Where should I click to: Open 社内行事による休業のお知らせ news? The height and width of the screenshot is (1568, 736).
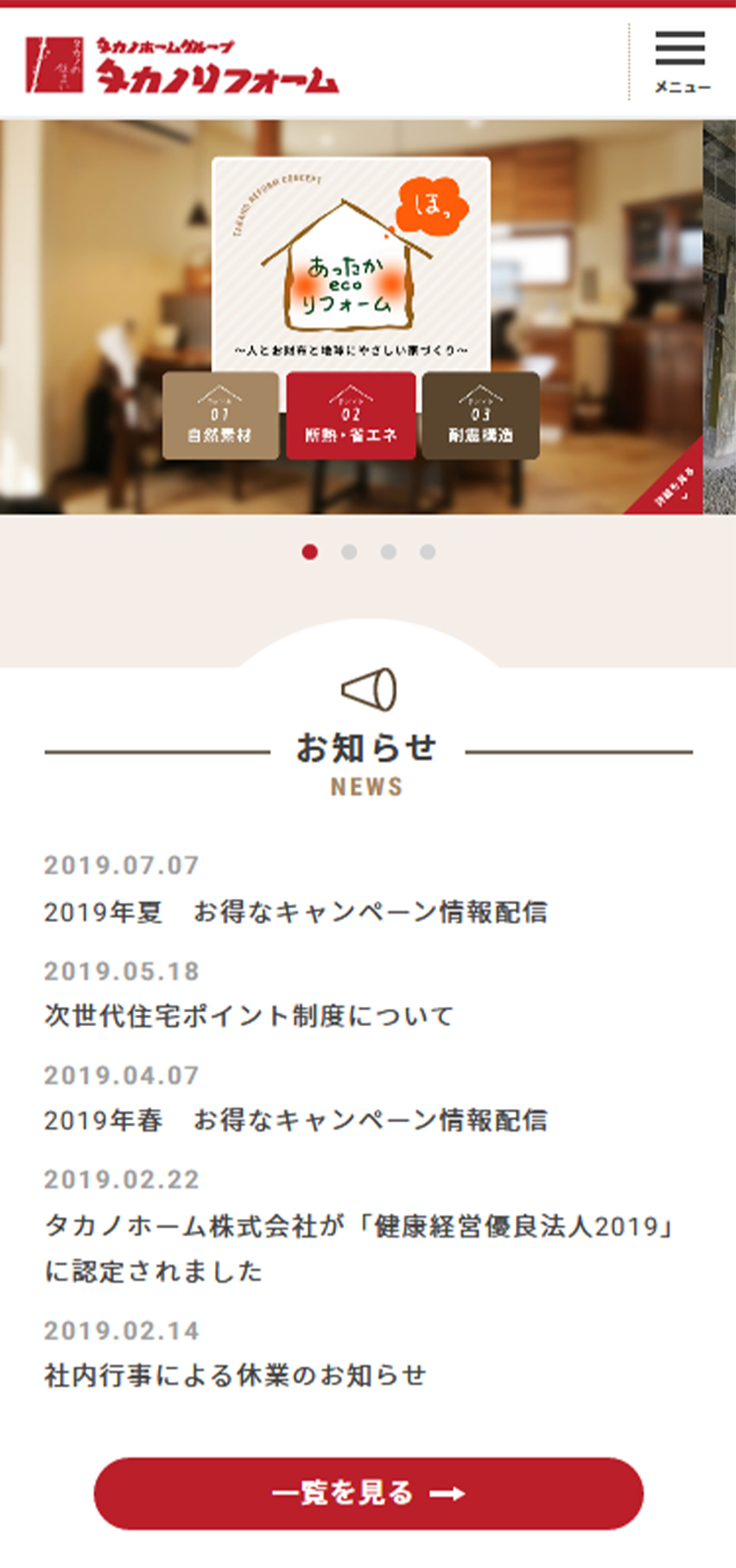click(235, 1375)
